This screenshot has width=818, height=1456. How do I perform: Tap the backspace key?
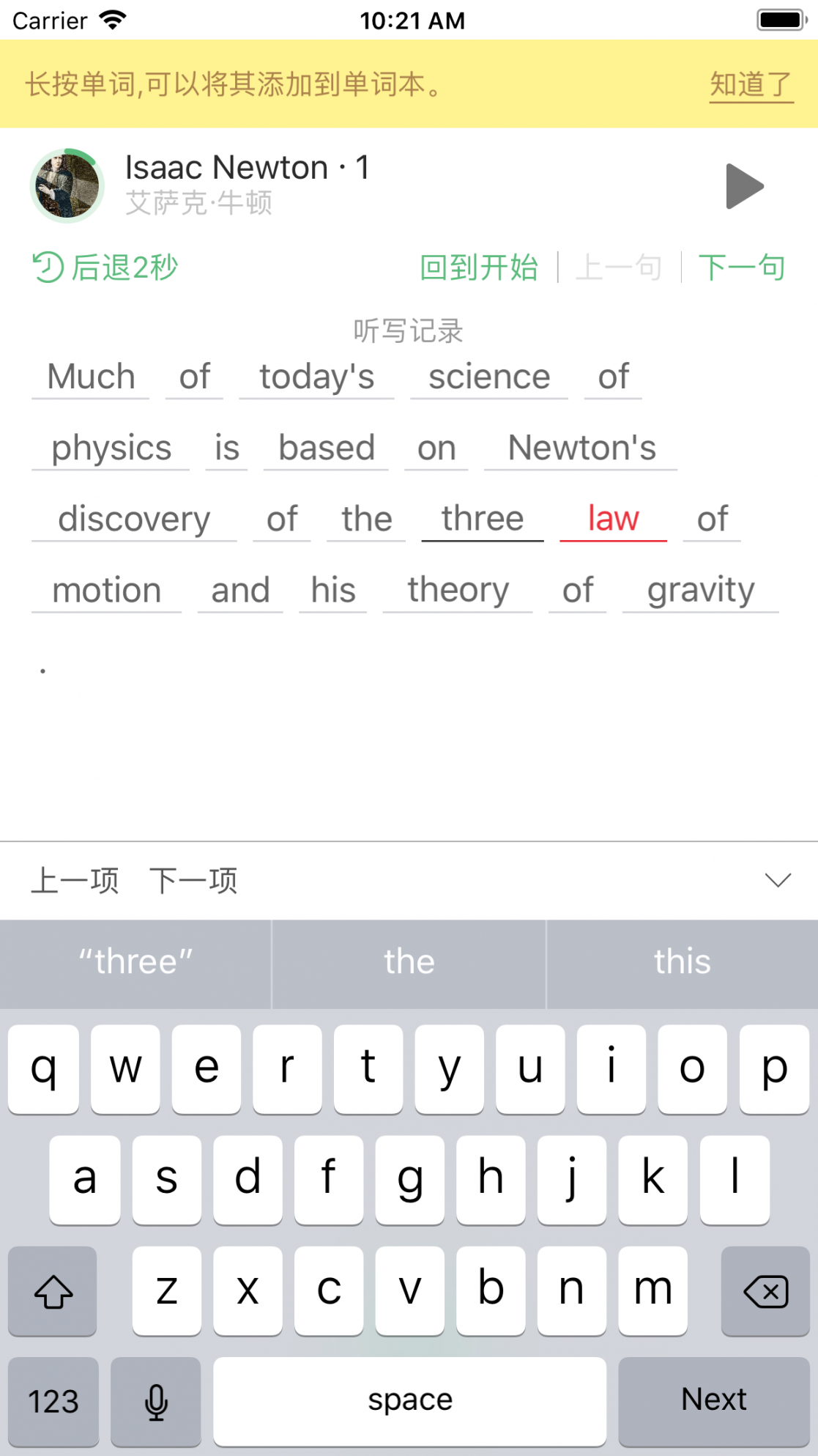click(765, 1292)
